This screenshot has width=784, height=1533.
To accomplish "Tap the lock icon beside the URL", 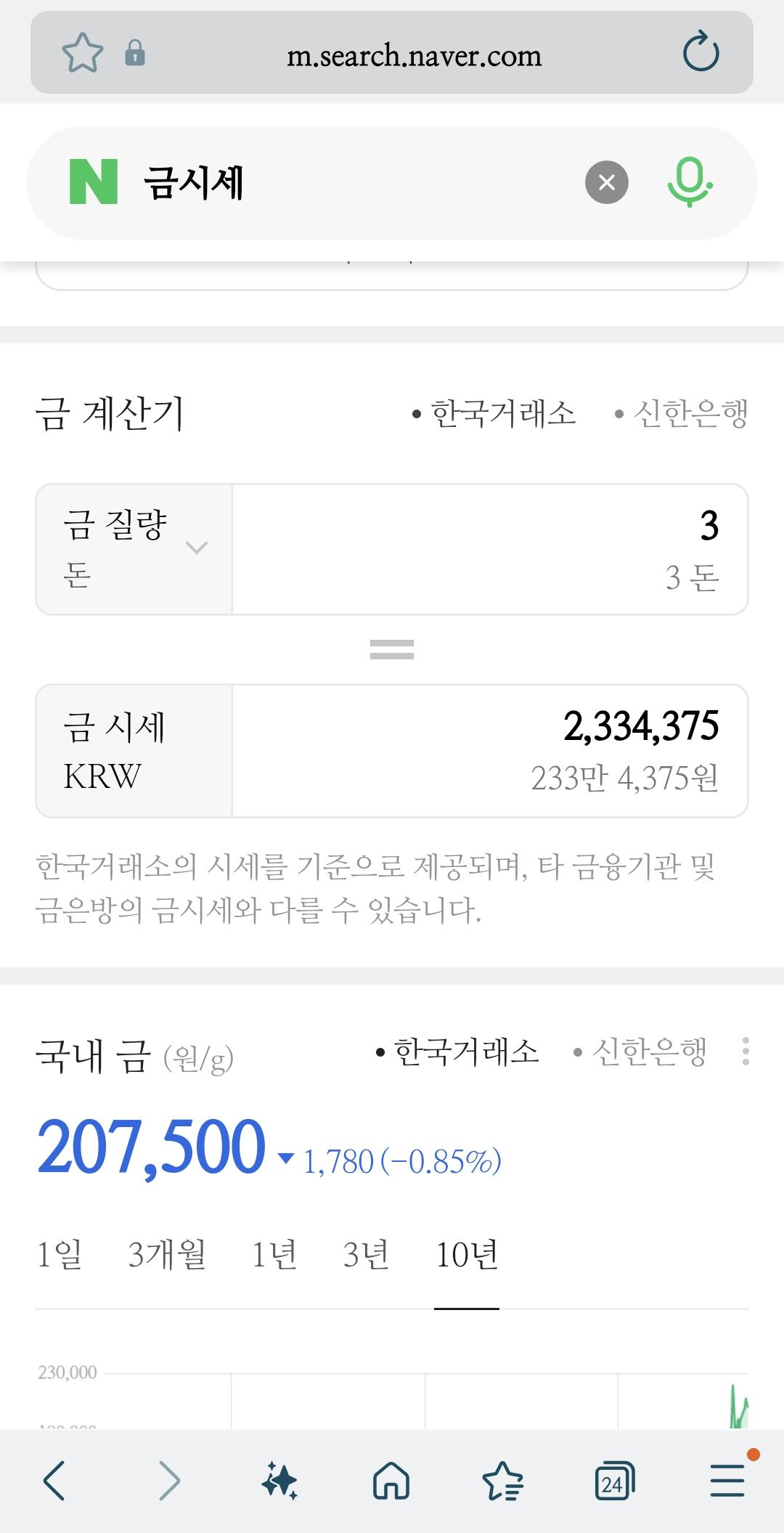I will pos(135,54).
